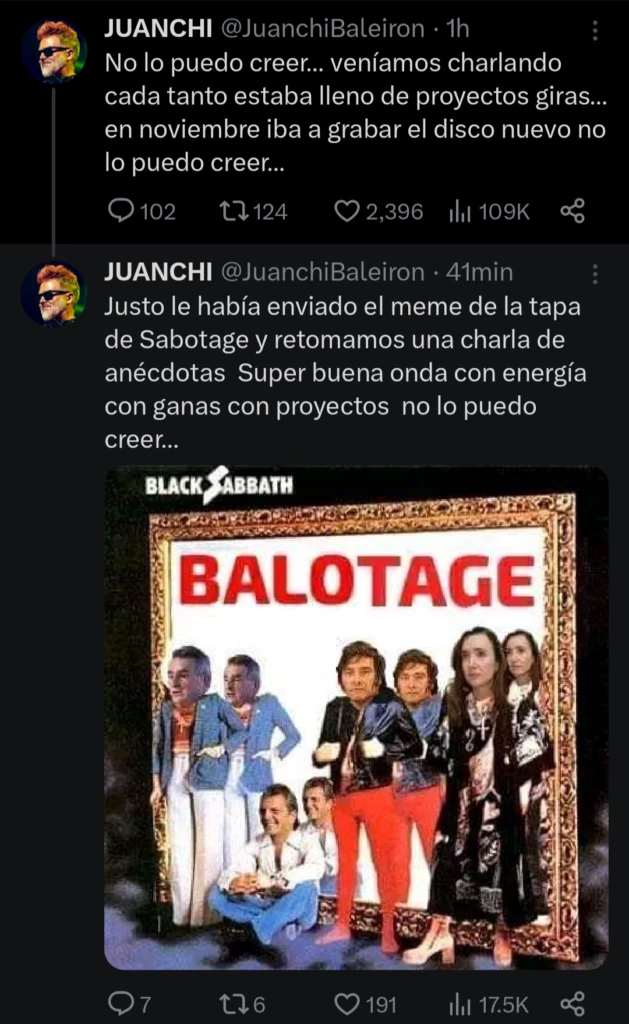This screenshot has height=1024, width=629.
Task: Open @JuanchiBaleiron profile from the 41min tweet
Action: (x=321, y=272)
